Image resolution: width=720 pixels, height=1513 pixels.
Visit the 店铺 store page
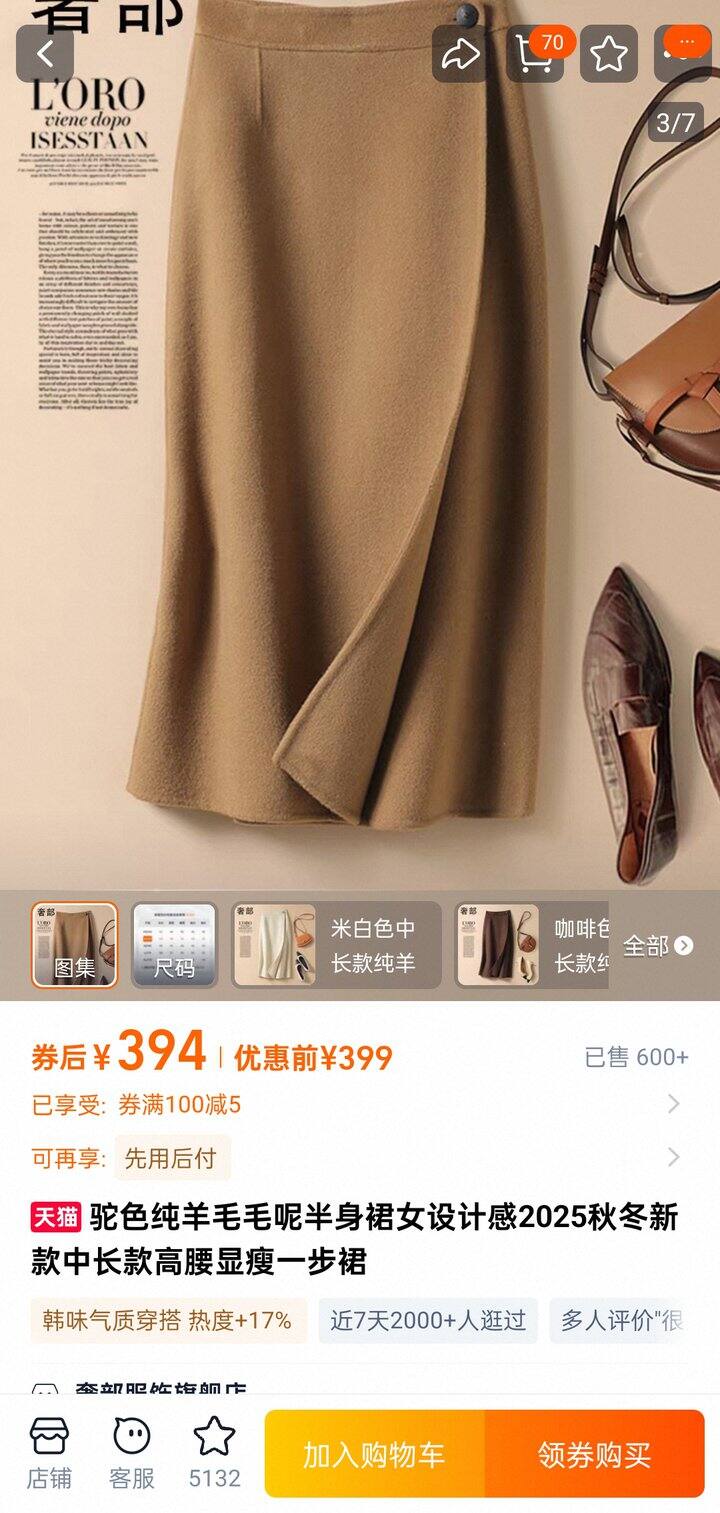(49, 1453)
